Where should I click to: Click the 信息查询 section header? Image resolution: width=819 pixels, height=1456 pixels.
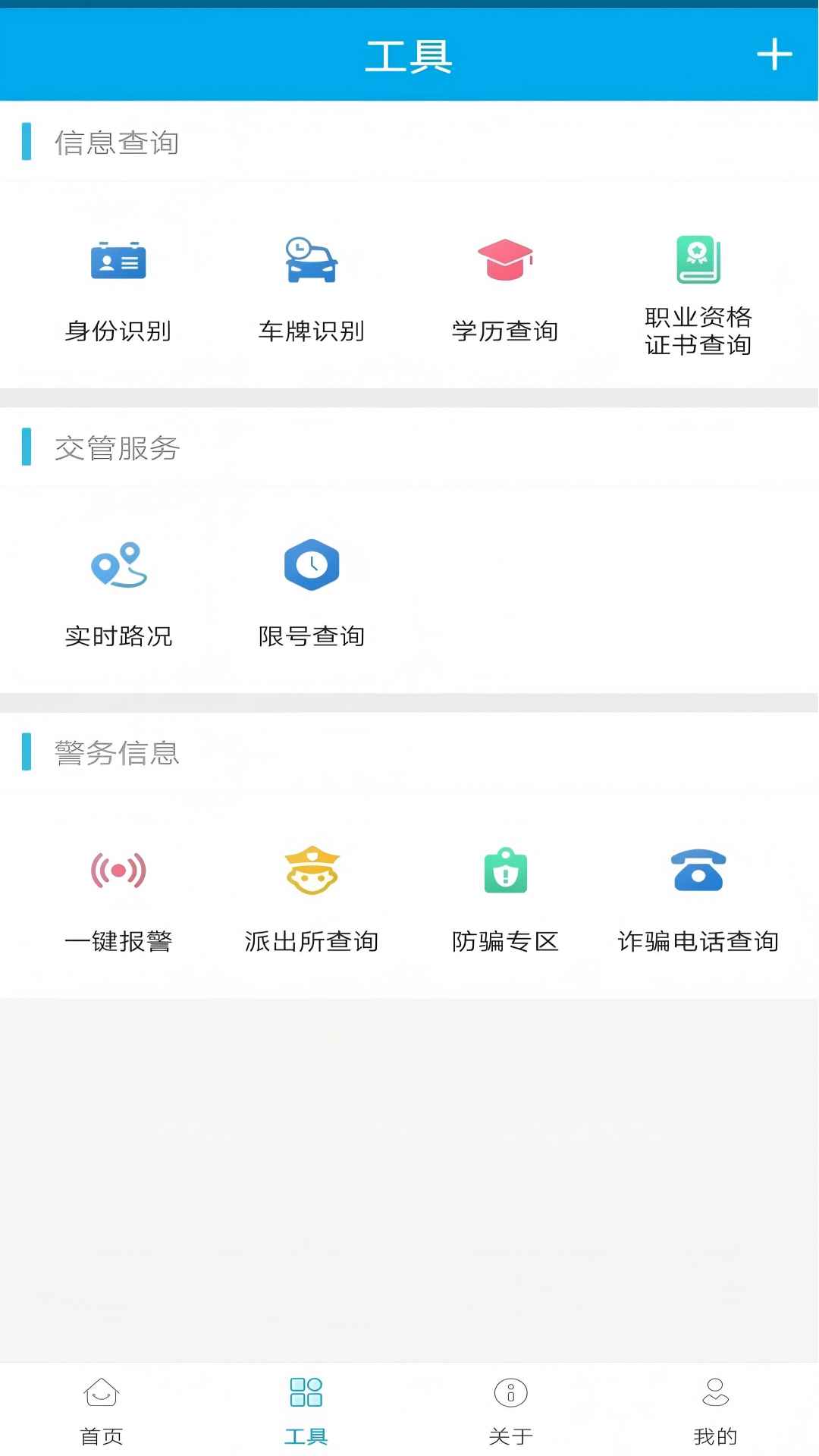coord(117,143)
